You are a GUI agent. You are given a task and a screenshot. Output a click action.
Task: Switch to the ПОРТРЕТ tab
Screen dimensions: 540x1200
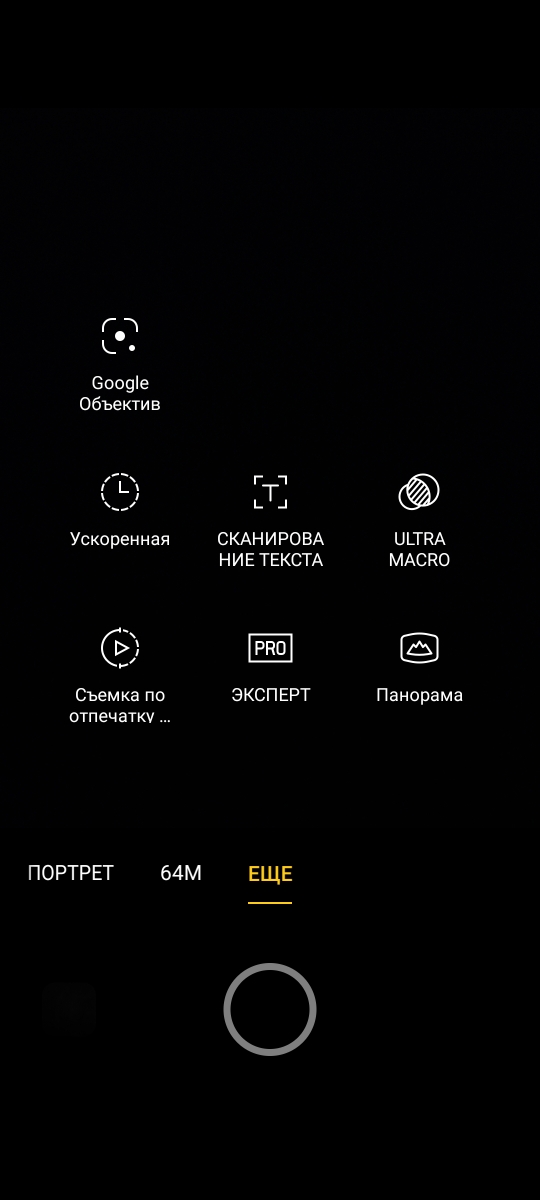click(70, 873)
